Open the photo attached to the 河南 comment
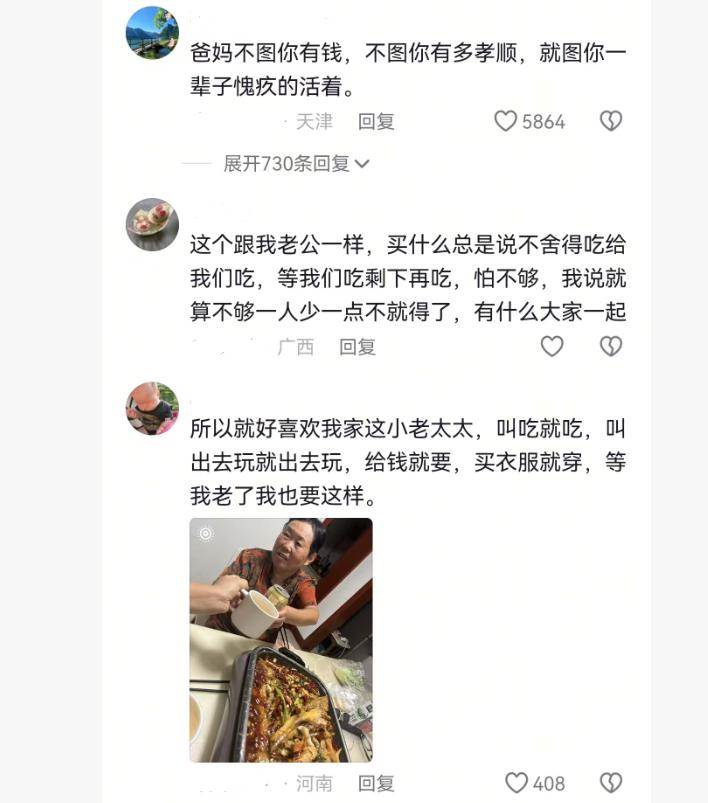 (281, 639)
